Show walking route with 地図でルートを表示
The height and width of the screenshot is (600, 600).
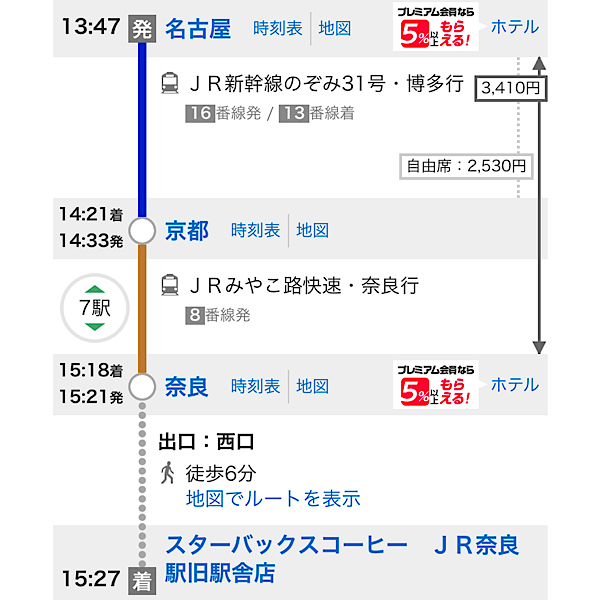(273, 498)
